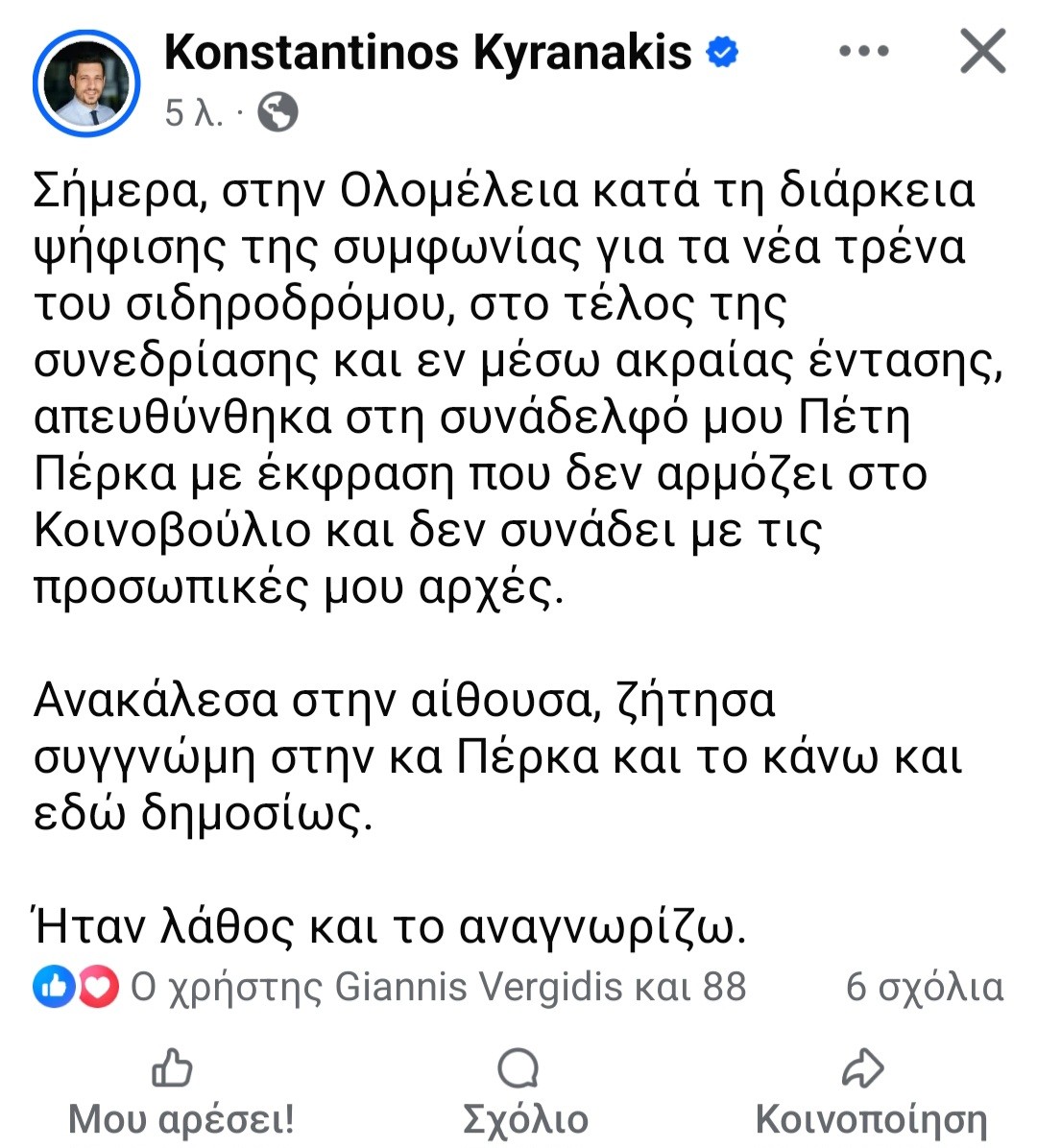Open the three-dot post options menu
1037x1148 pixels.
click(863, 52)
